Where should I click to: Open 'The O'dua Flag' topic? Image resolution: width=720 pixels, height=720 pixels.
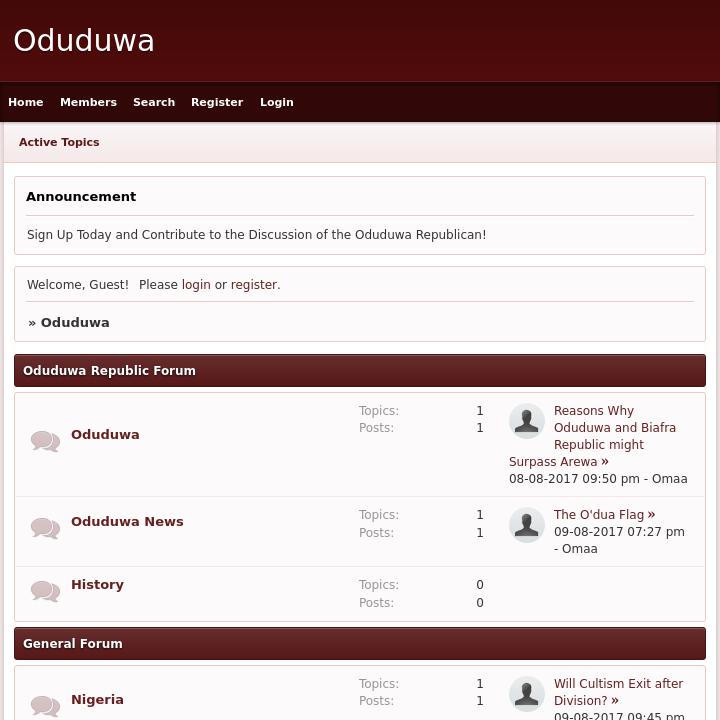(599, 515)
